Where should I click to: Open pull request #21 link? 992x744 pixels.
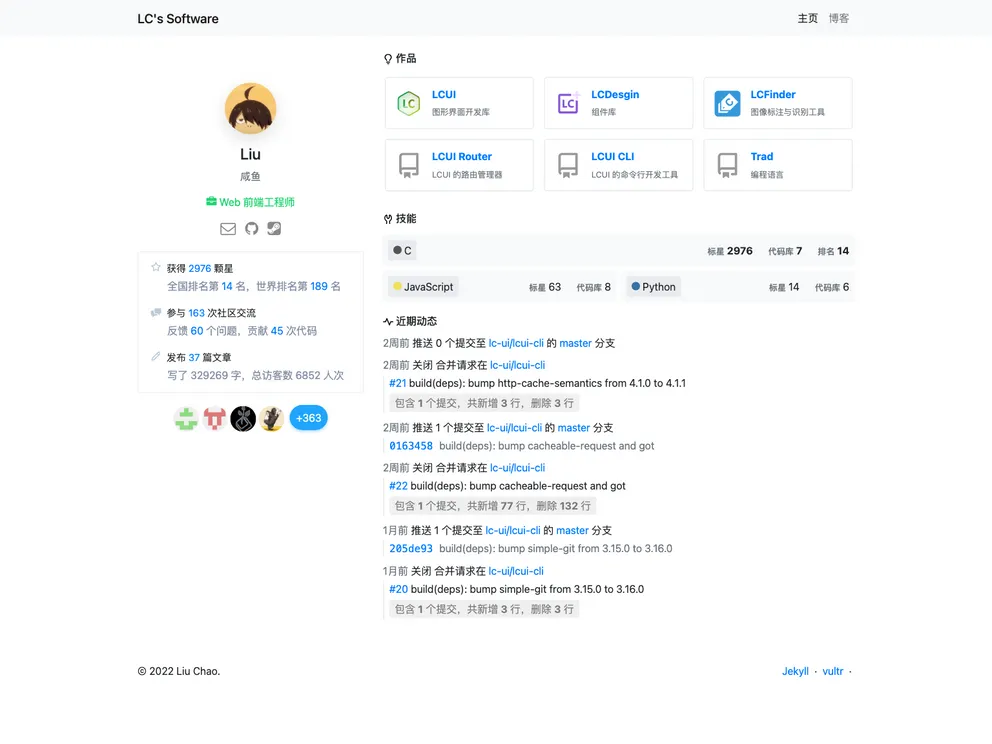pos(397,383)
